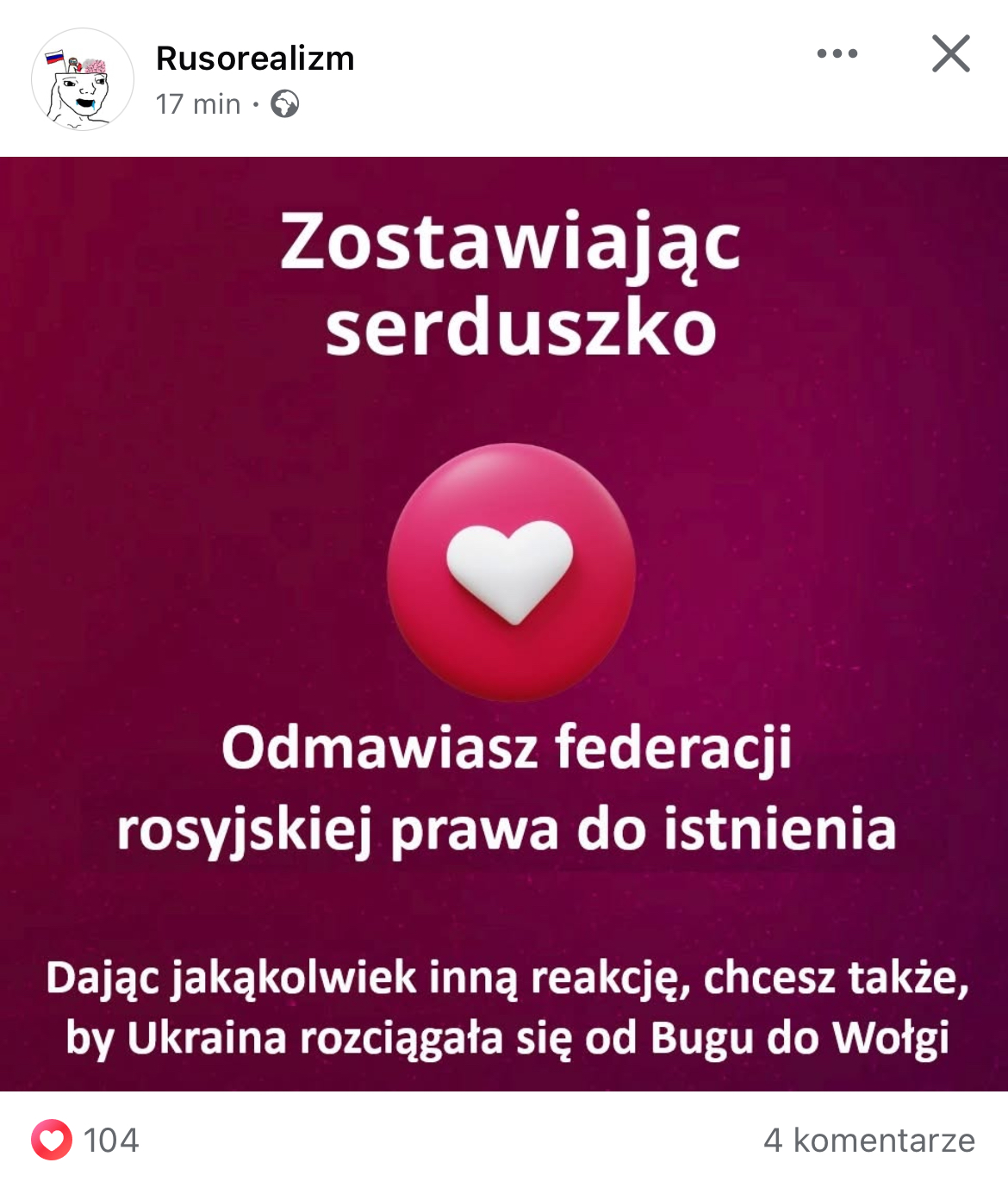Open the Rusorealizm profile picture
This screenshot has width=1008, height=1200.
[x=83, y=79]
